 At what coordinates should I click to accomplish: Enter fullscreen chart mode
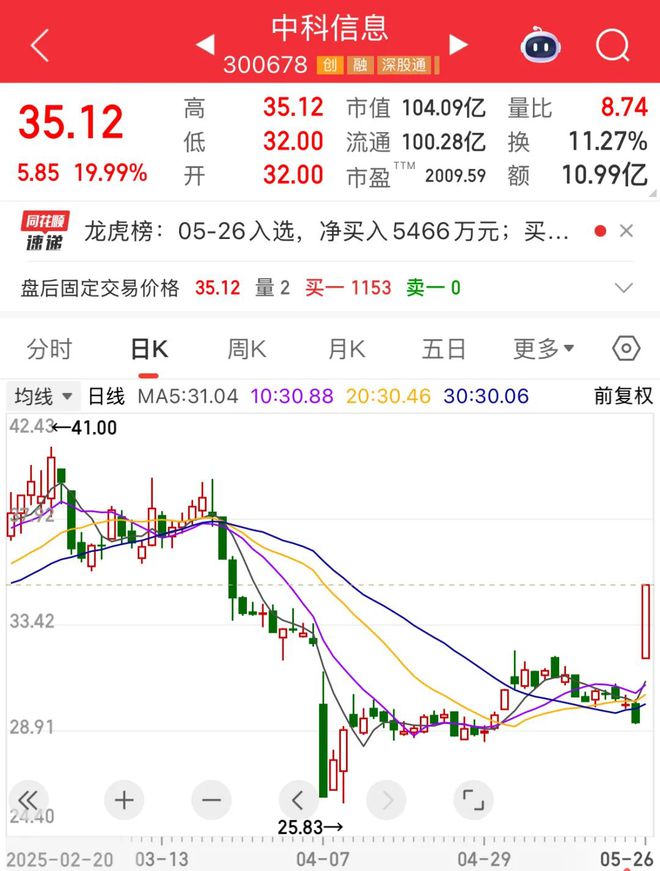point(473,800)
